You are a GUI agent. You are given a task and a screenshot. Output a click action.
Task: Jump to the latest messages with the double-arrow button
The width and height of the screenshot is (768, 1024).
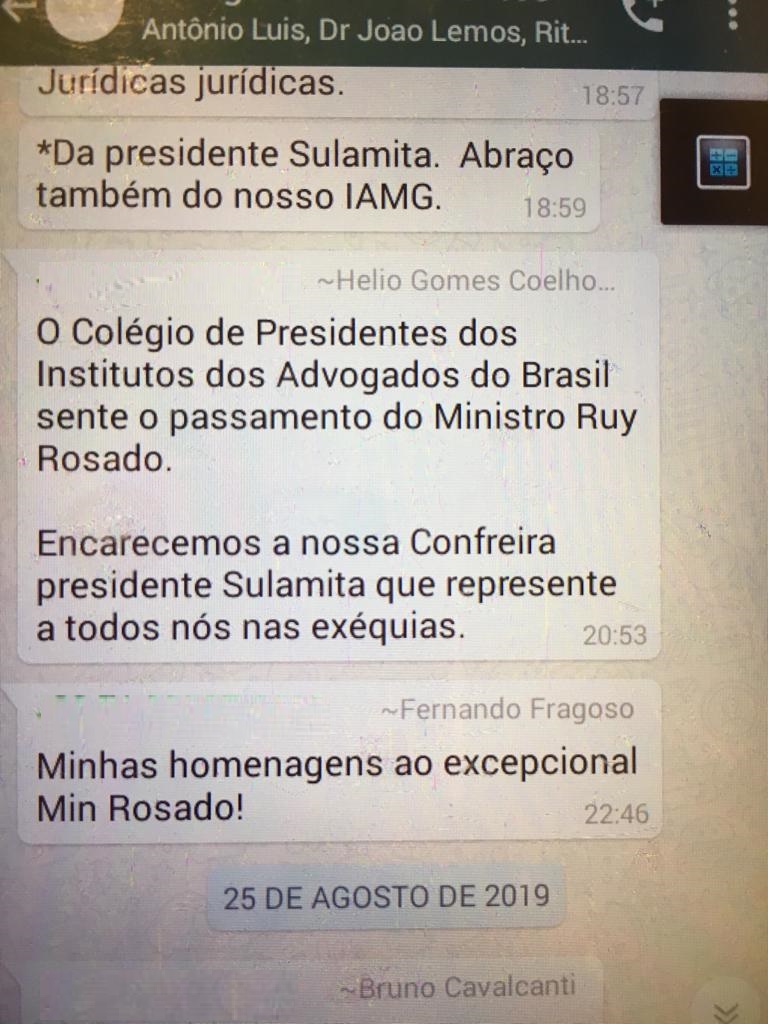[728, 1010]
